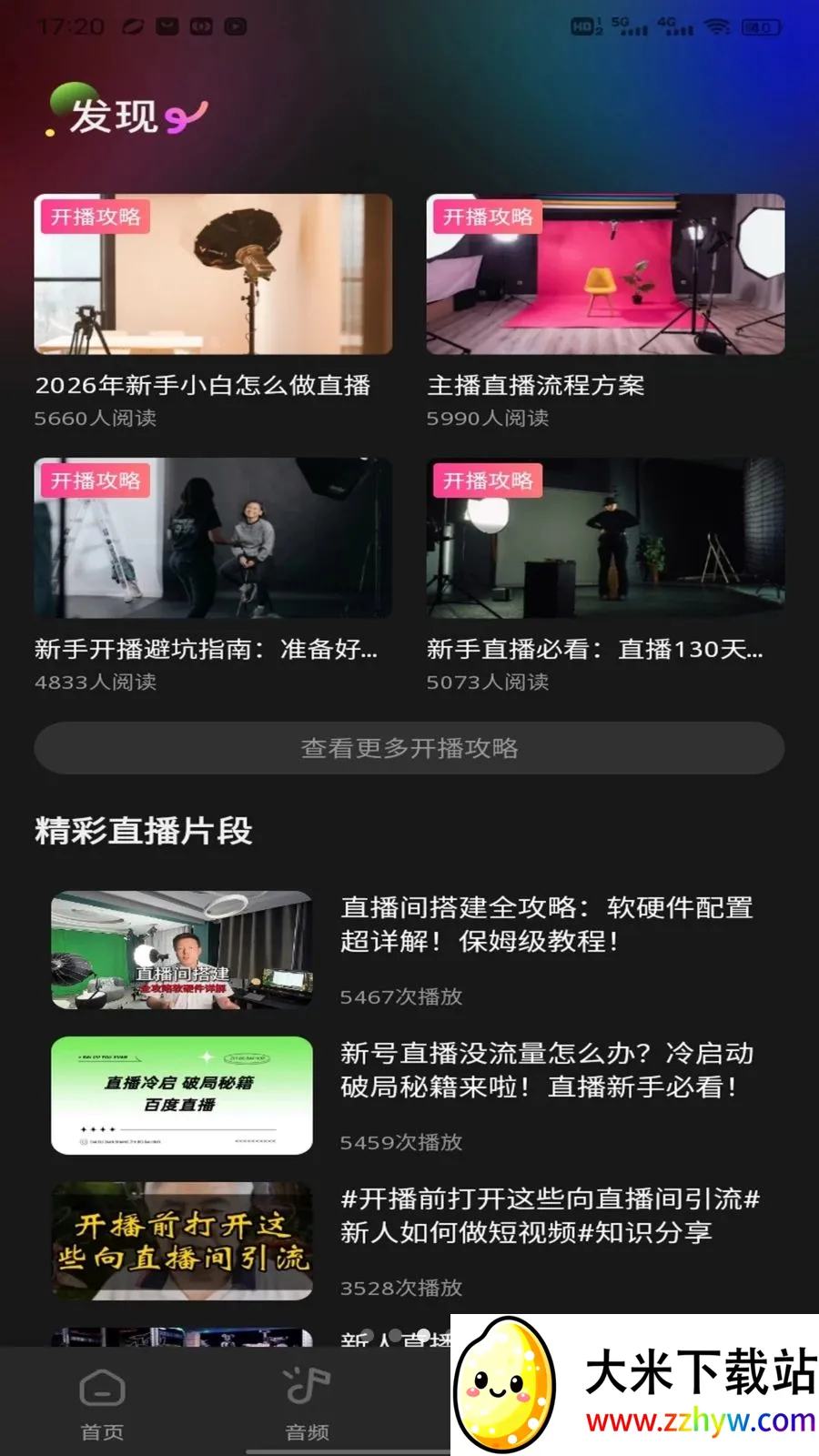Open the 2026年新手小白怎么做直播 guide card
The image size is (819, 1456).
(x=213, y=311)
